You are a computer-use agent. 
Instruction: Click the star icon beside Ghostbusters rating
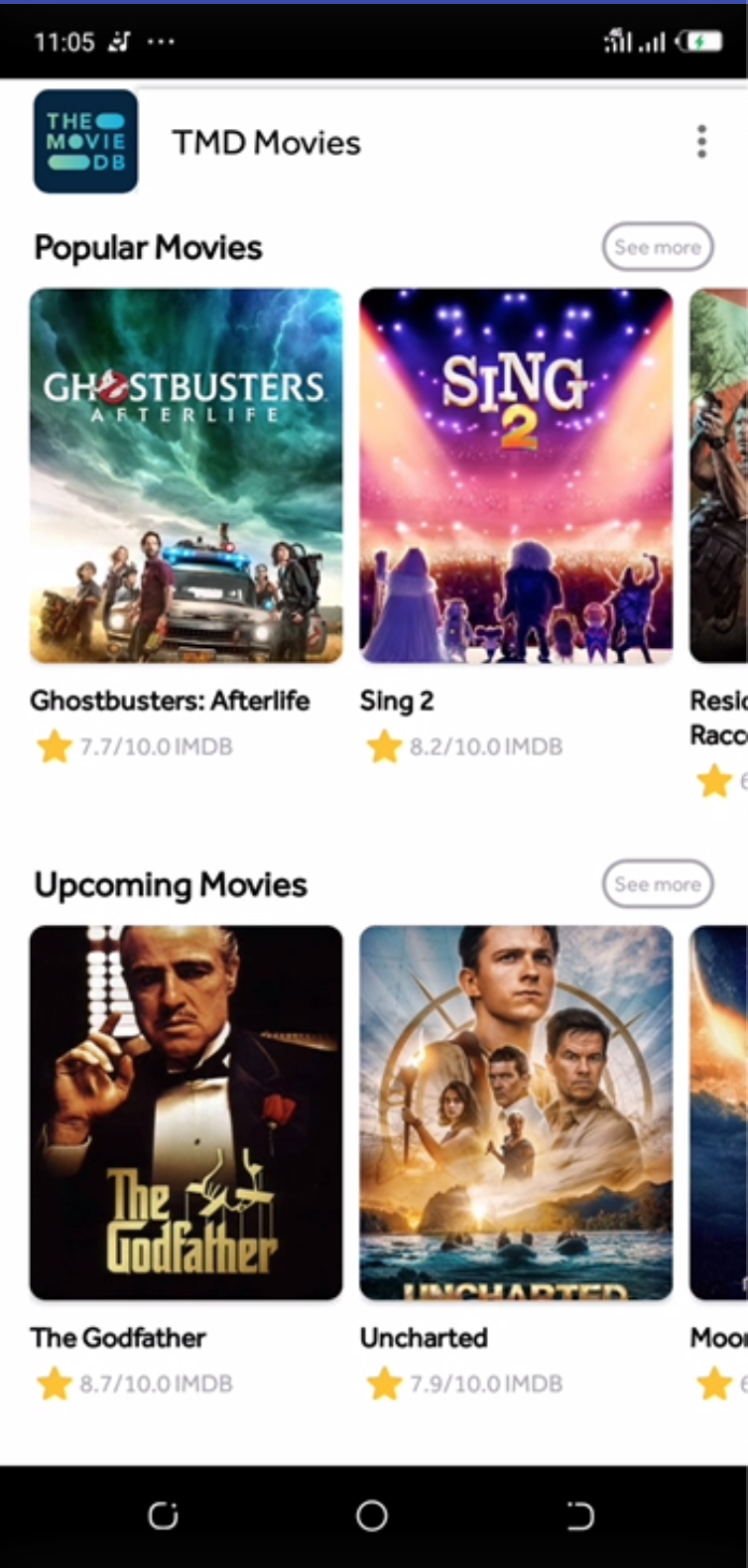55,746
